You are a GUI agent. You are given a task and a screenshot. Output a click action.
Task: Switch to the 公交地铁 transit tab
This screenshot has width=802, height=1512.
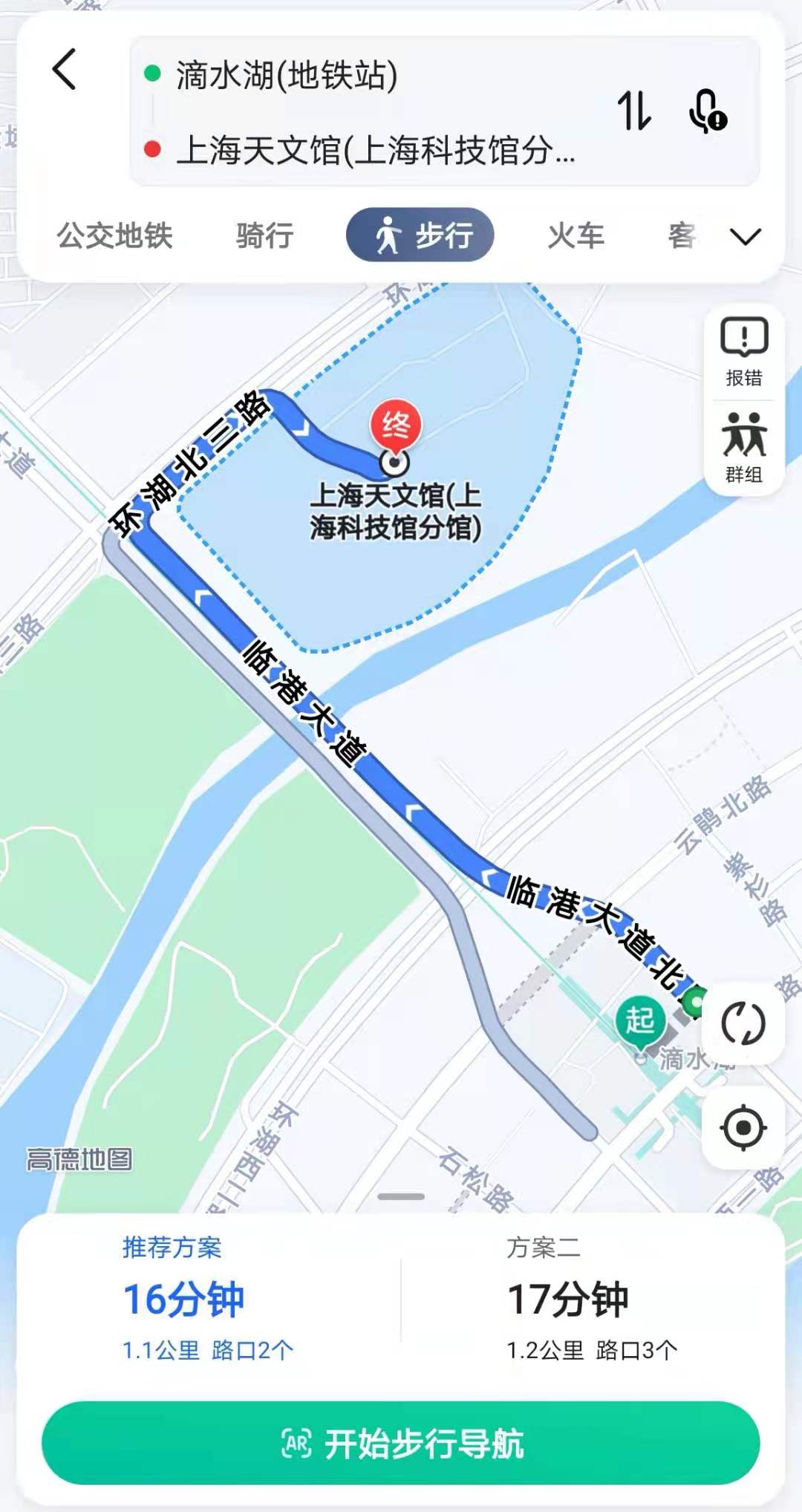point(116,235)
